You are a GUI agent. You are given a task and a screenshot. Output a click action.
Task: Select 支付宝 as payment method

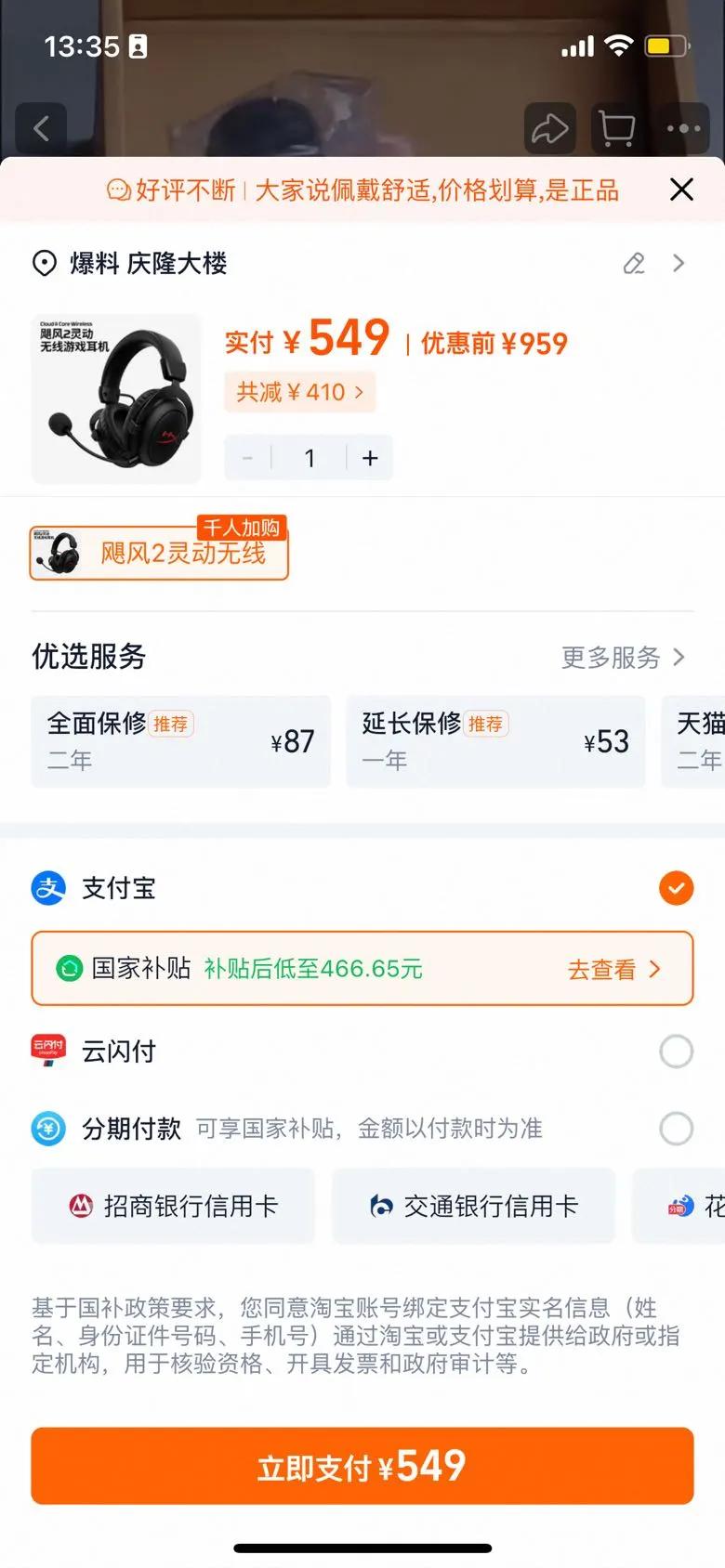(x=676, y=888)
